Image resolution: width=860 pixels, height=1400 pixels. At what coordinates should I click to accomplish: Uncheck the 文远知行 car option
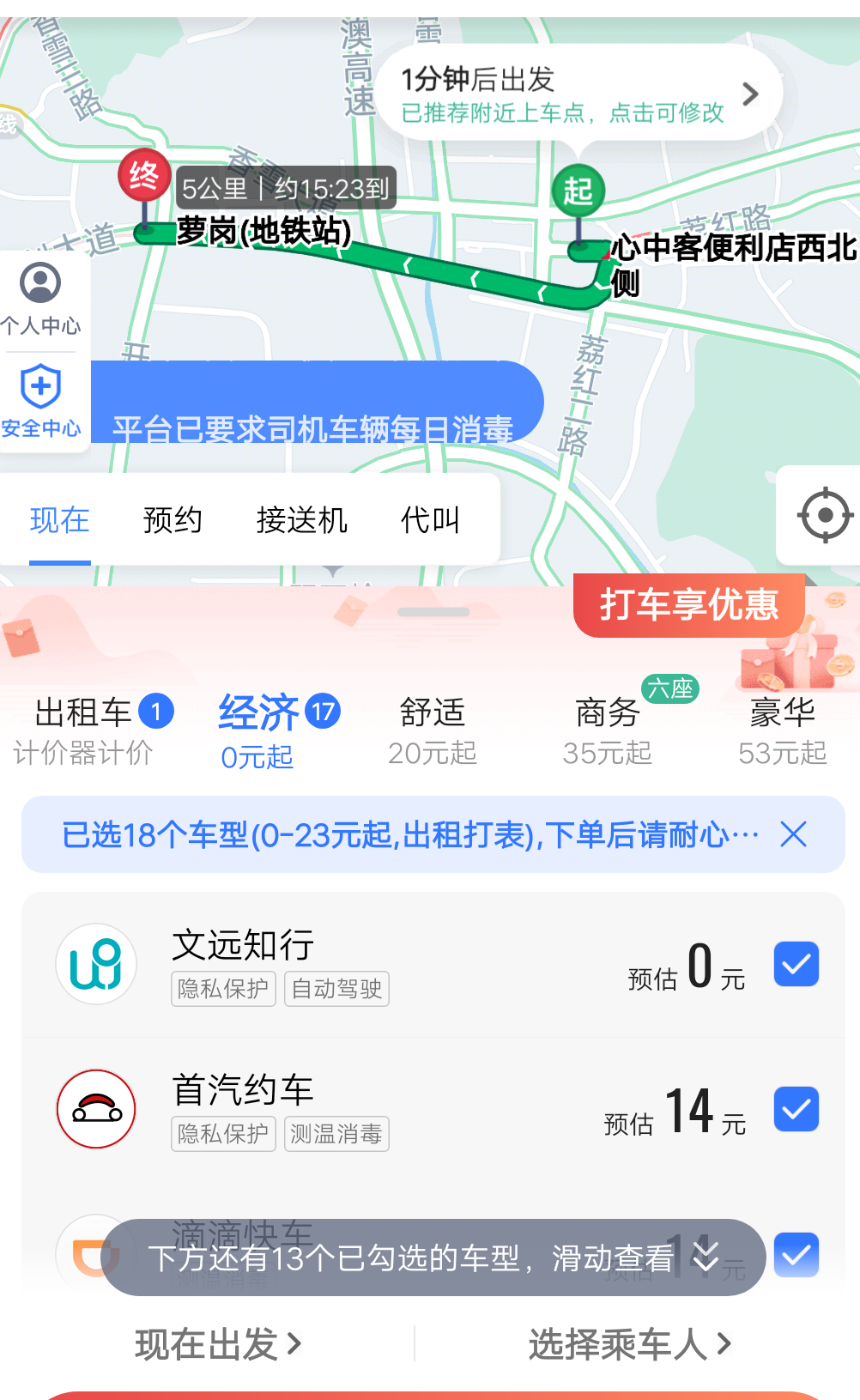click(x=796, y=964)
